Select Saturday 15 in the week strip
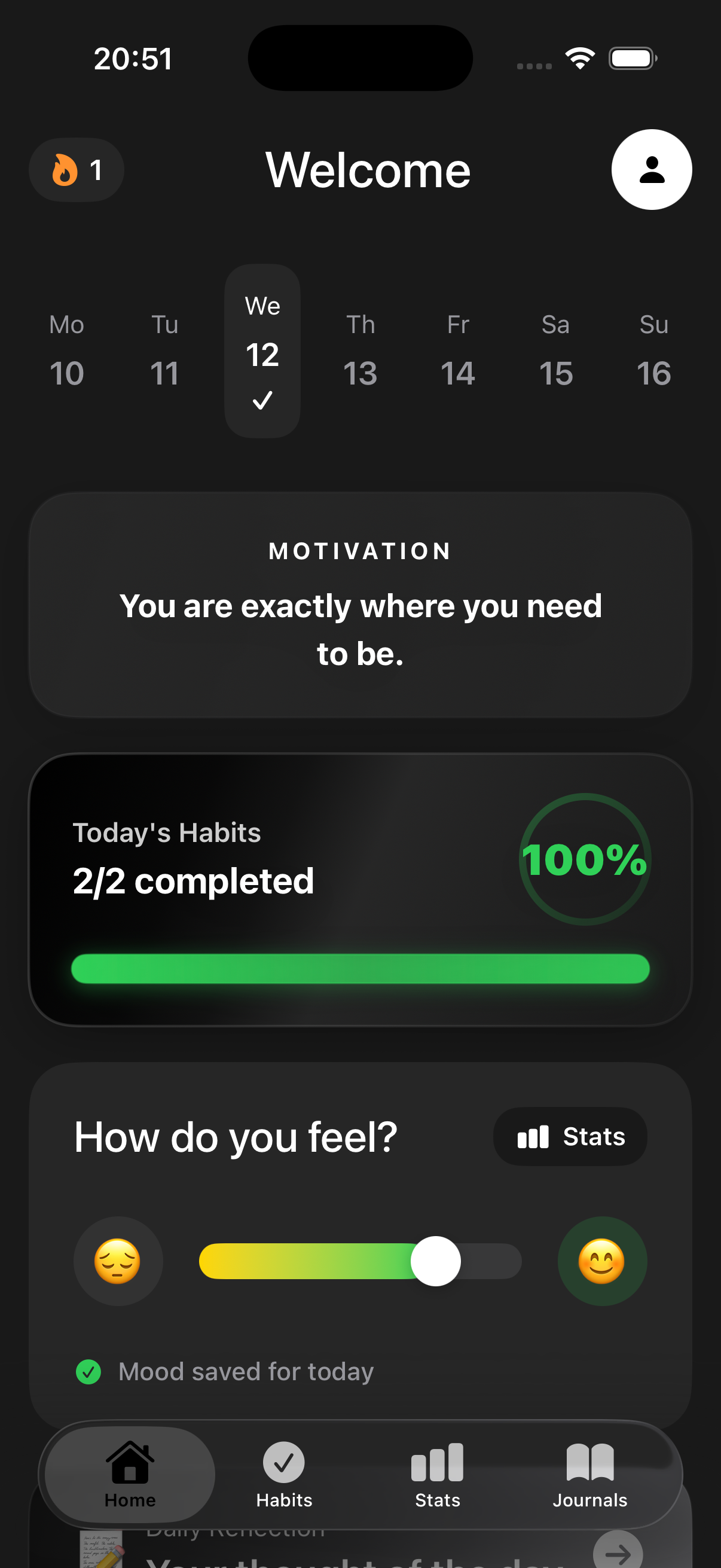The height and width of the screenshot is (1568, 721). pos(555,350)
